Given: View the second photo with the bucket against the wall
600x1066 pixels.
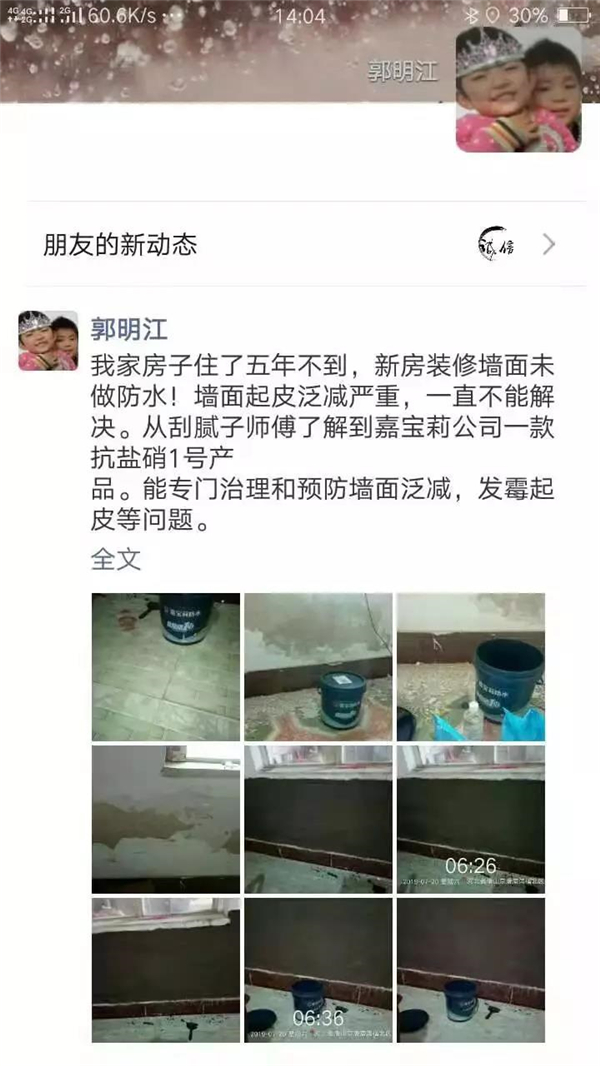Looking at the screenshot, I should click(x=318, y=666).
